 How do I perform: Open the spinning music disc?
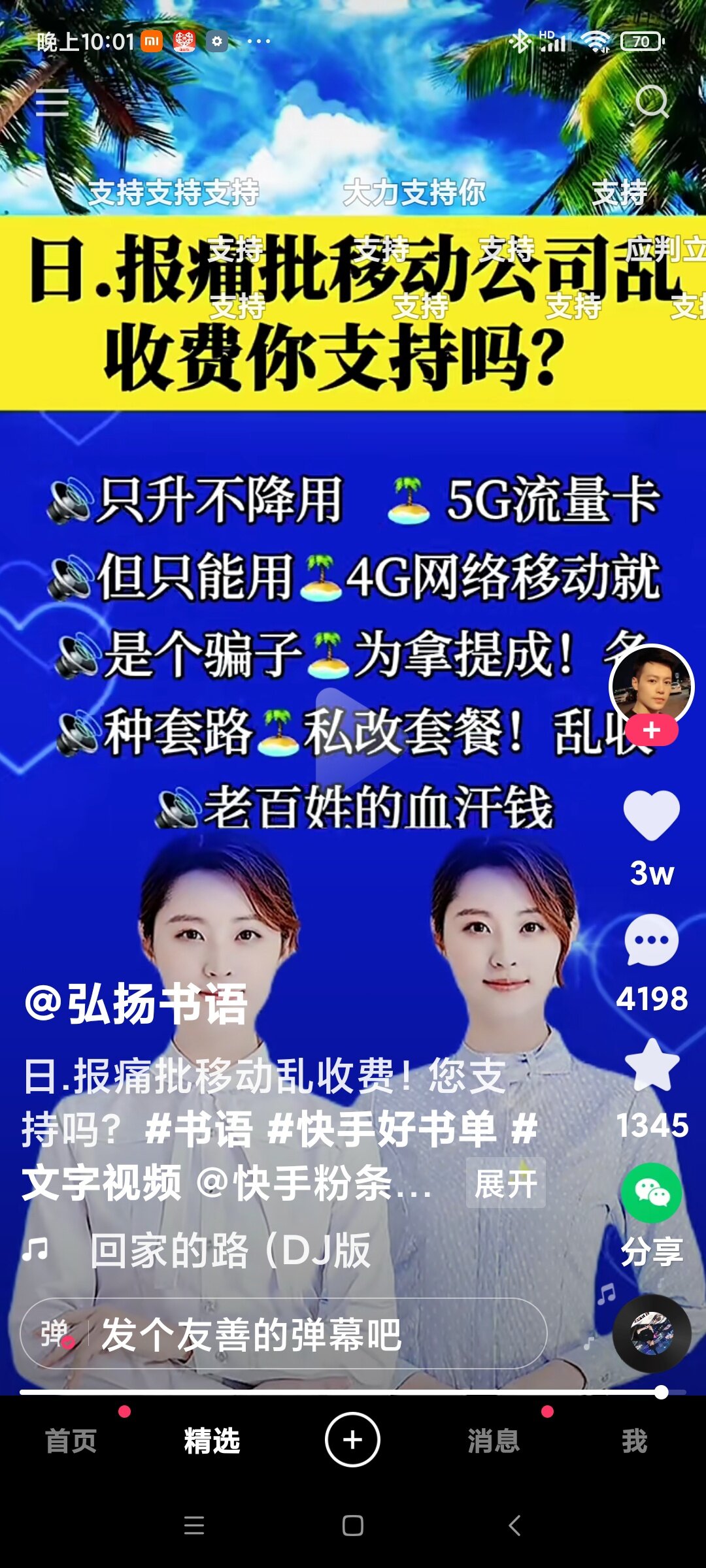pos(651,1333)
